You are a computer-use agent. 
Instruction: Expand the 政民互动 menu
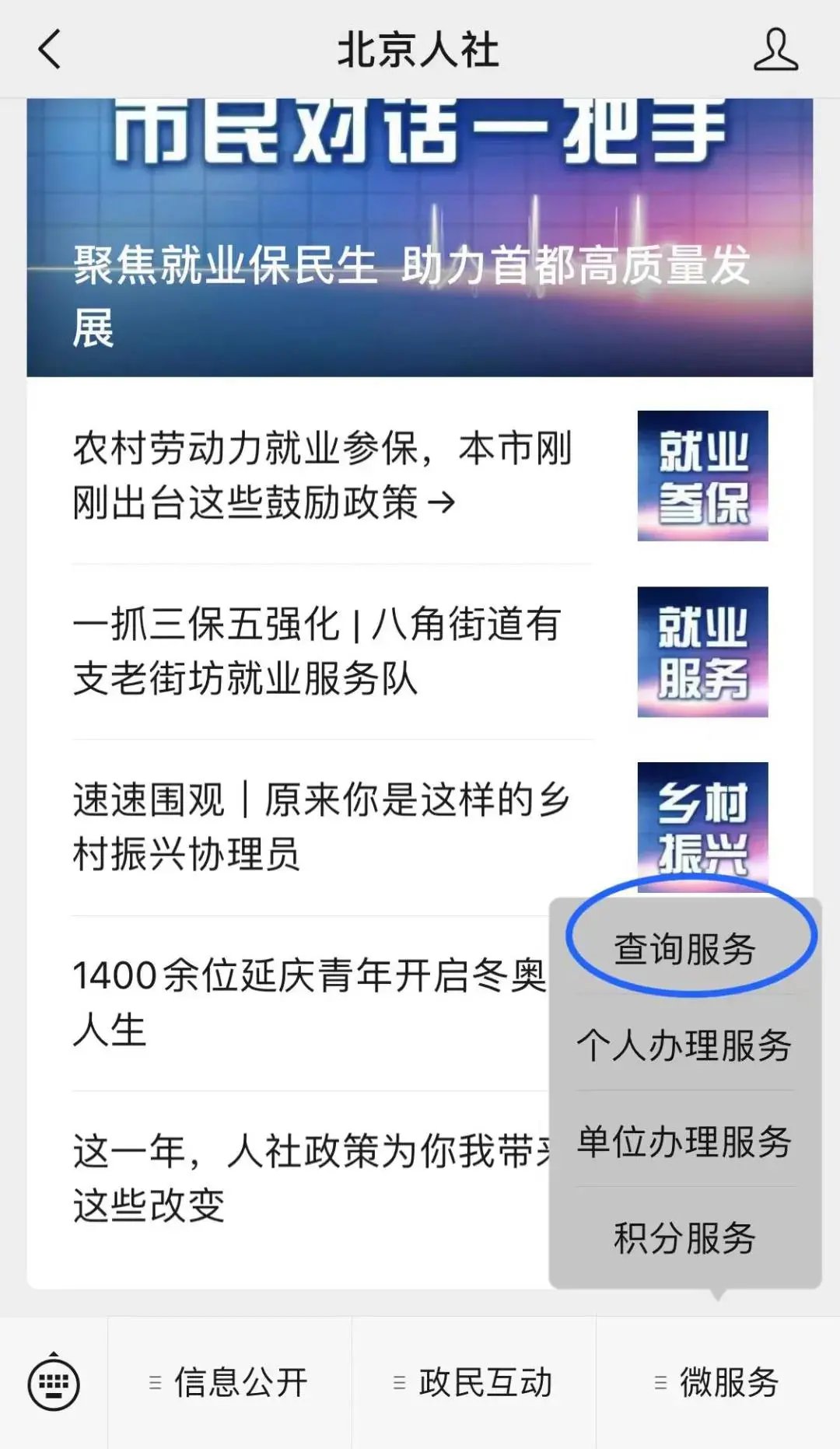pos(474,1383)
